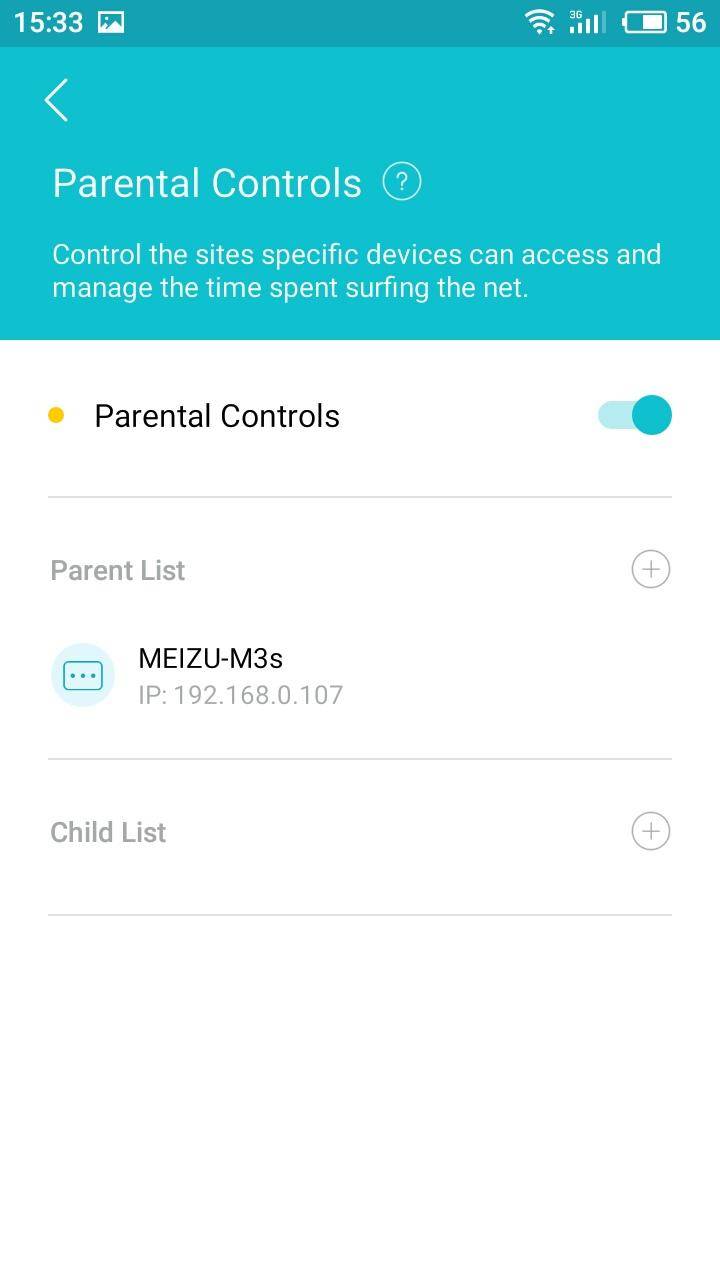Open the MEIZU-M3s device entry

[x=360, y=676]
